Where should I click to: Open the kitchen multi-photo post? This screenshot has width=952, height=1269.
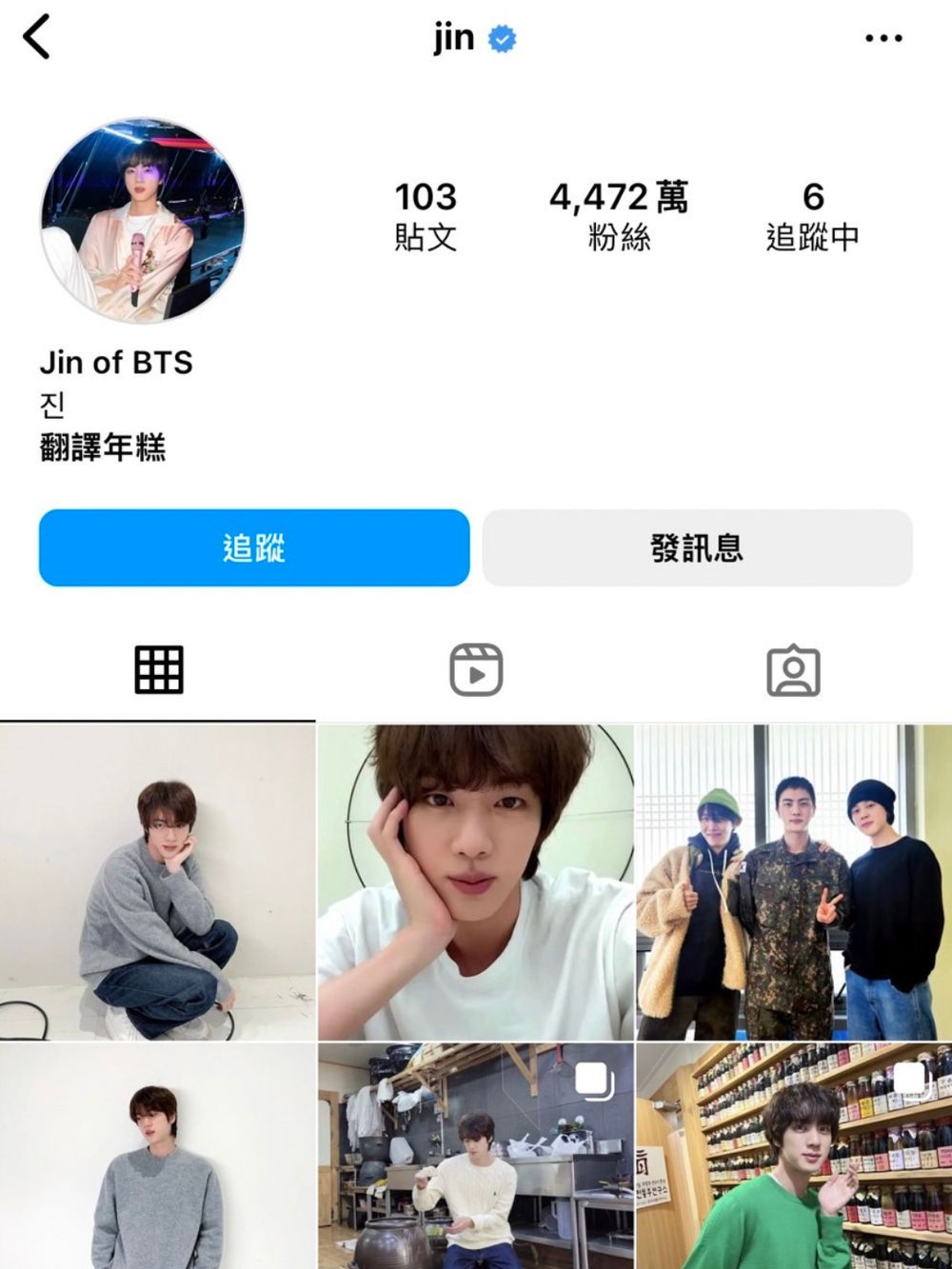coord(475,1156)
